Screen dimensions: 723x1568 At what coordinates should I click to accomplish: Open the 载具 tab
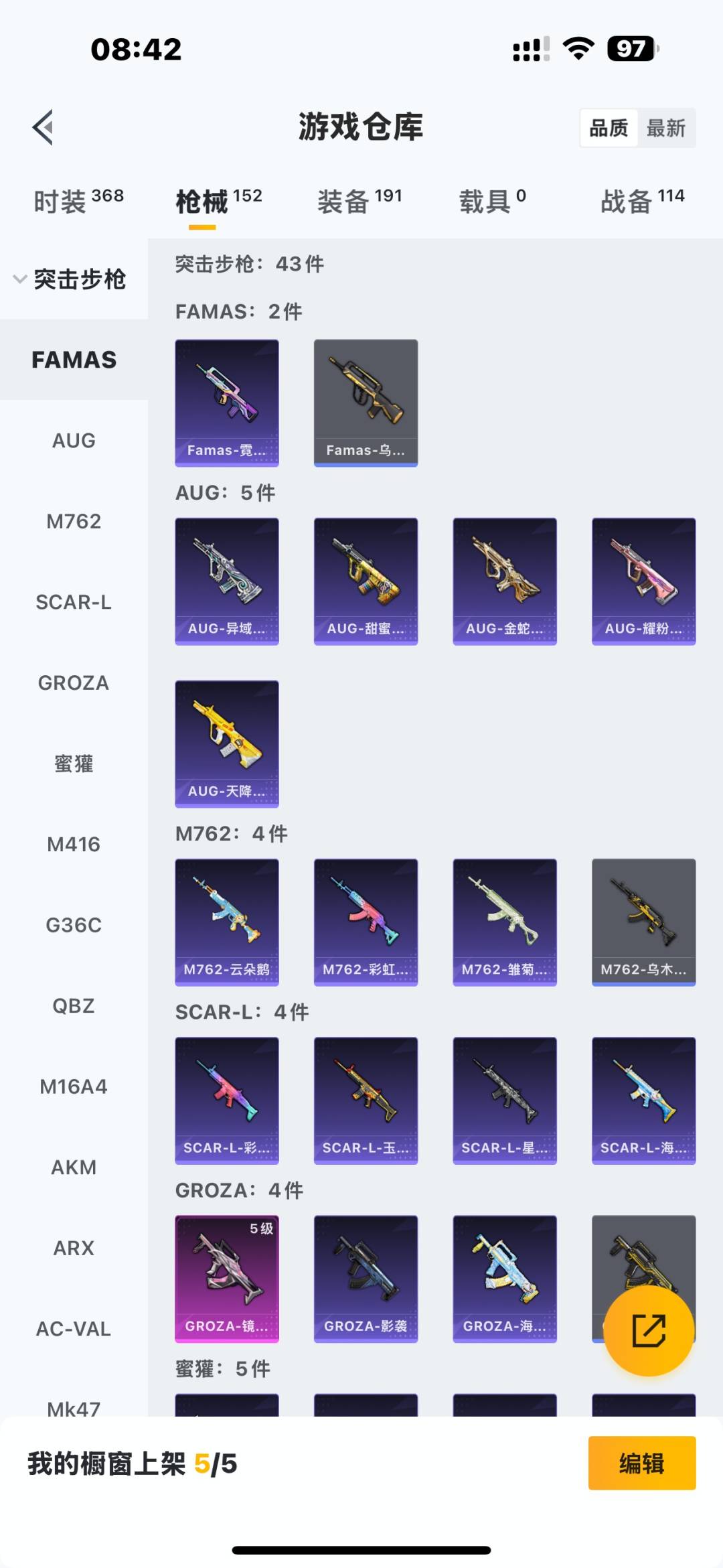coord(492,201)
